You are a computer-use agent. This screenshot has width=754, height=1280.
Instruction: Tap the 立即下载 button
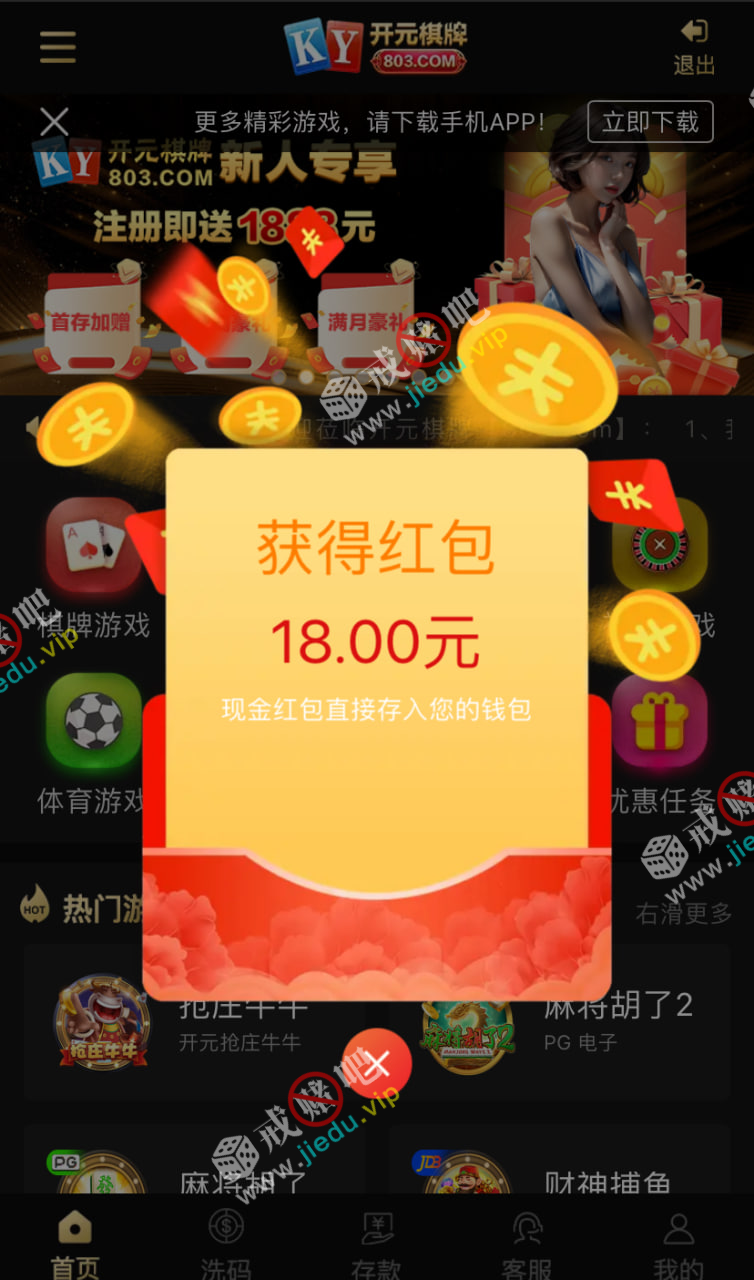pyautogui.click(x=650, y=122)
